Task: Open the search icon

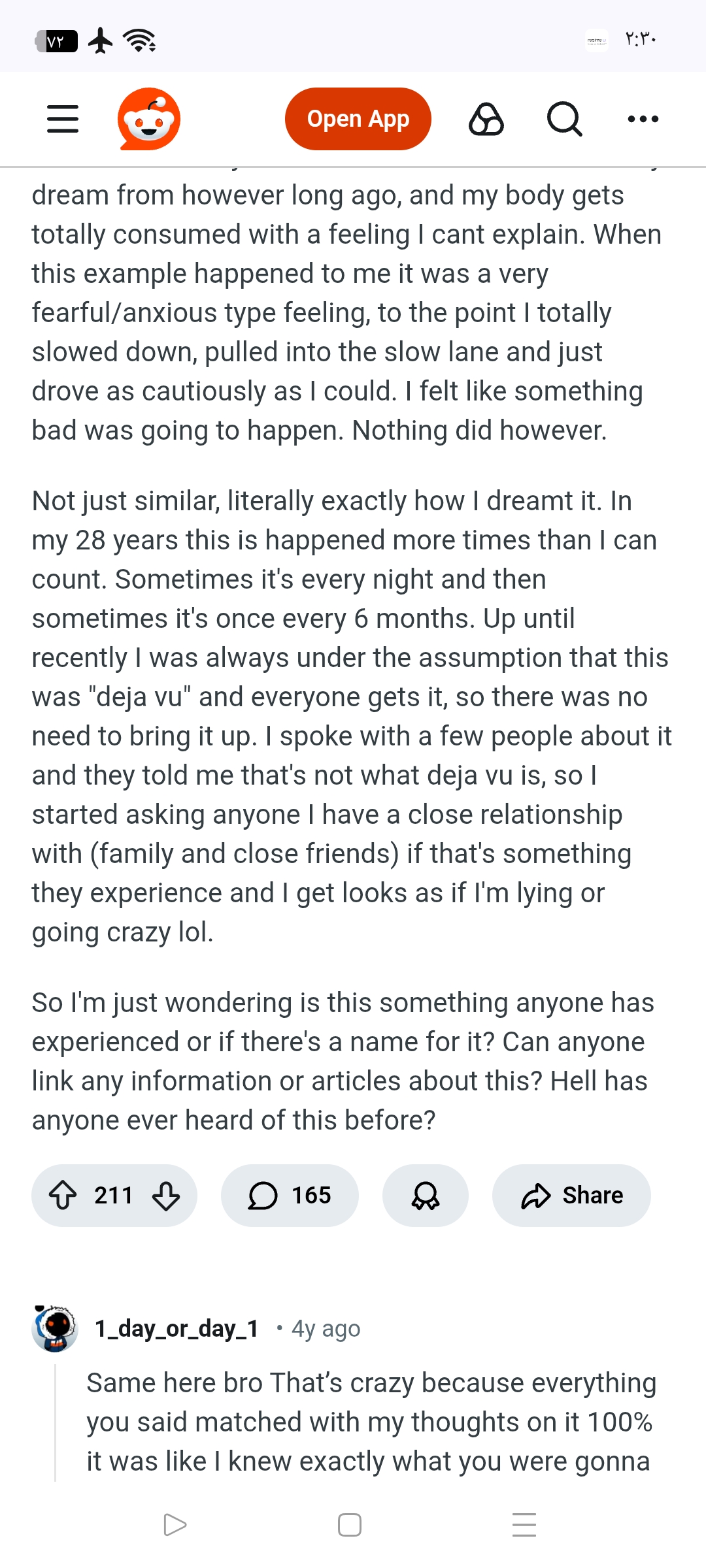Action: pyautogui.click(x=564, y=119)
